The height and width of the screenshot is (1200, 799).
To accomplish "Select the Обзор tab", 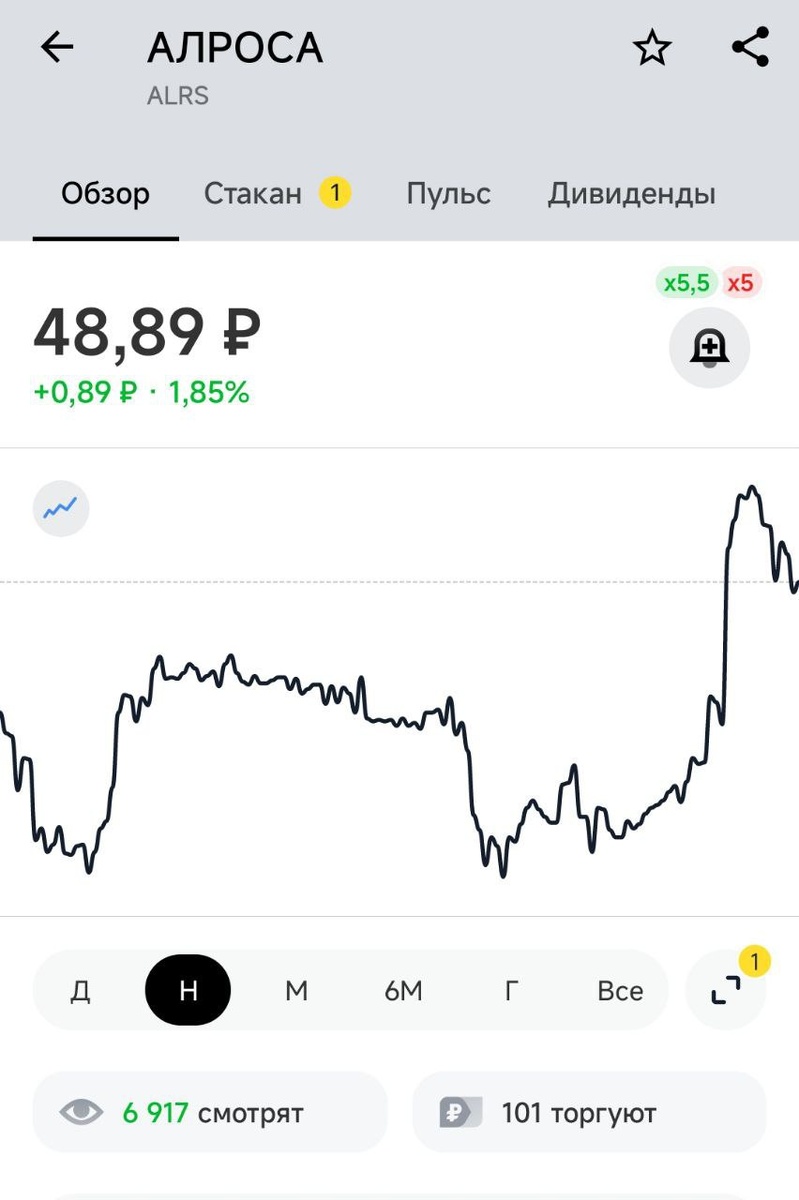I will [105, 193].
